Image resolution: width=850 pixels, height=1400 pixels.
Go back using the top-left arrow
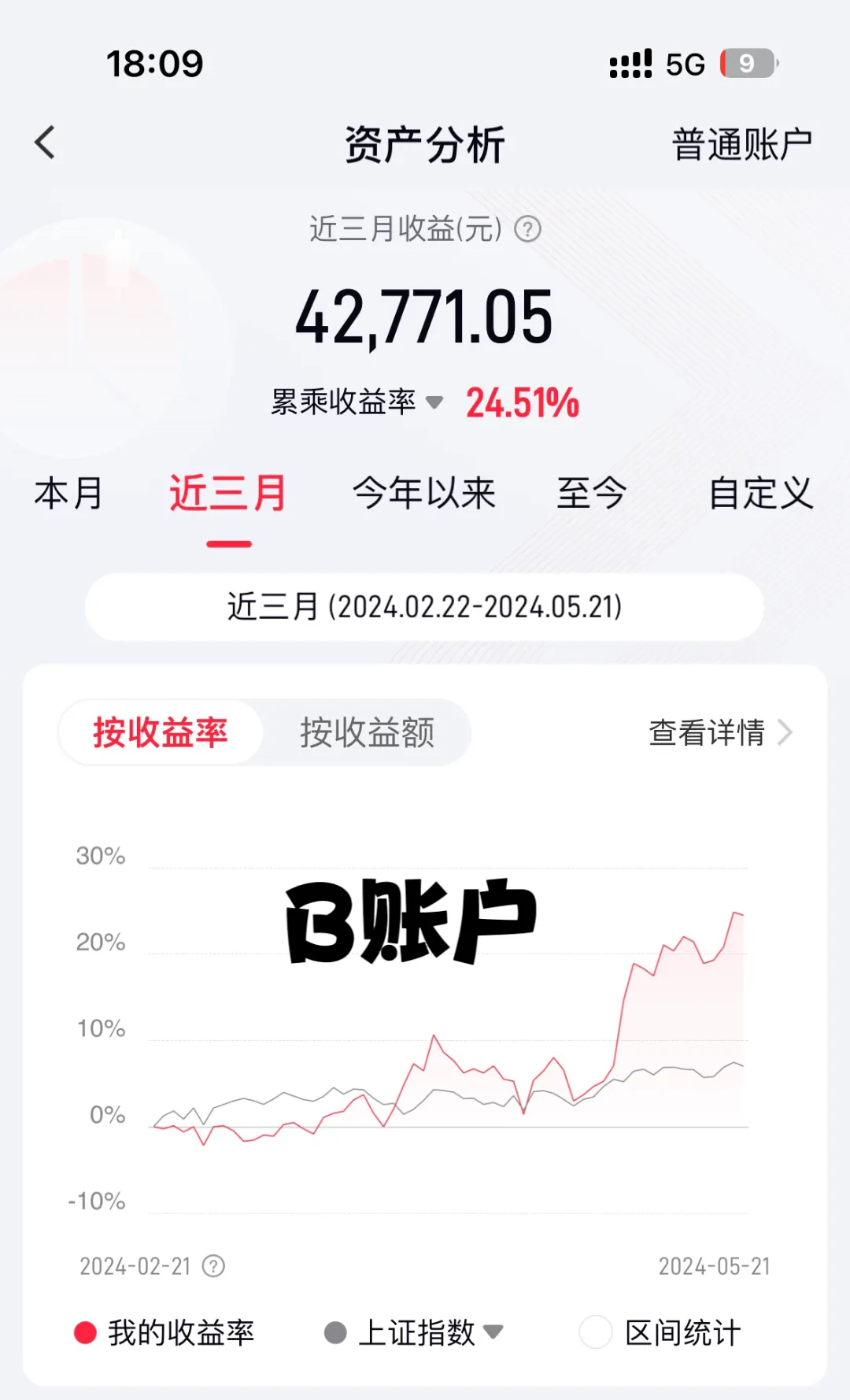46,143
